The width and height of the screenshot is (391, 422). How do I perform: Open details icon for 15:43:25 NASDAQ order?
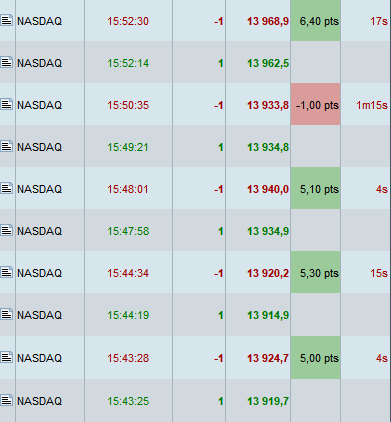[x=7, y=400]
